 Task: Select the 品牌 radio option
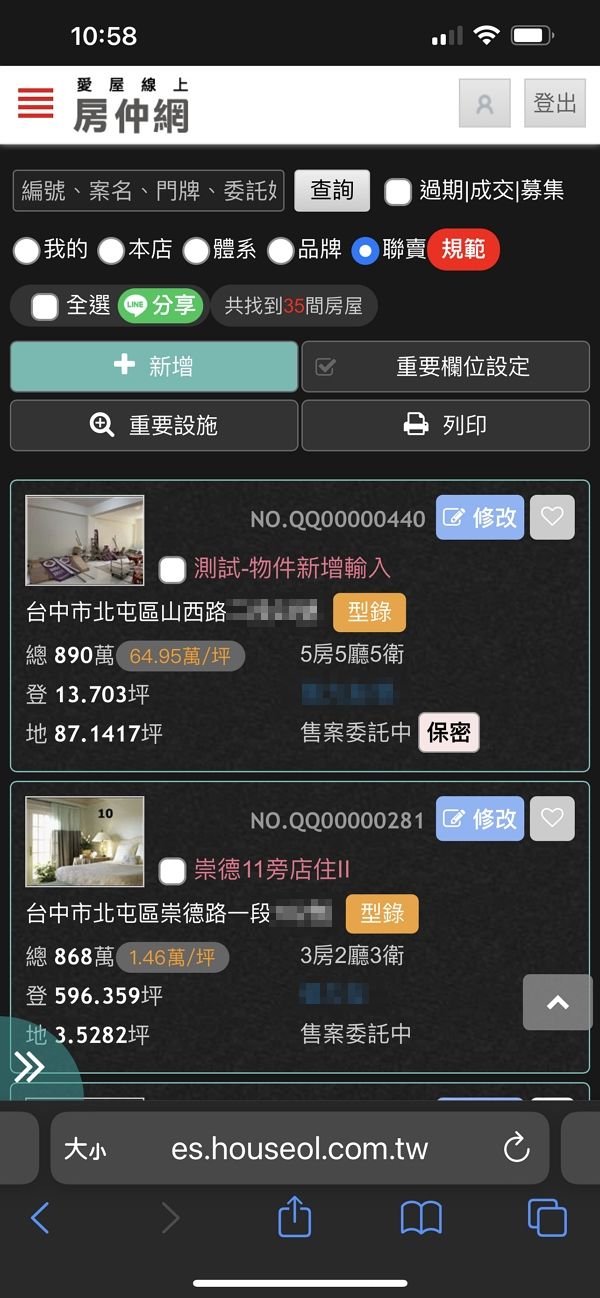click(281, 250)
